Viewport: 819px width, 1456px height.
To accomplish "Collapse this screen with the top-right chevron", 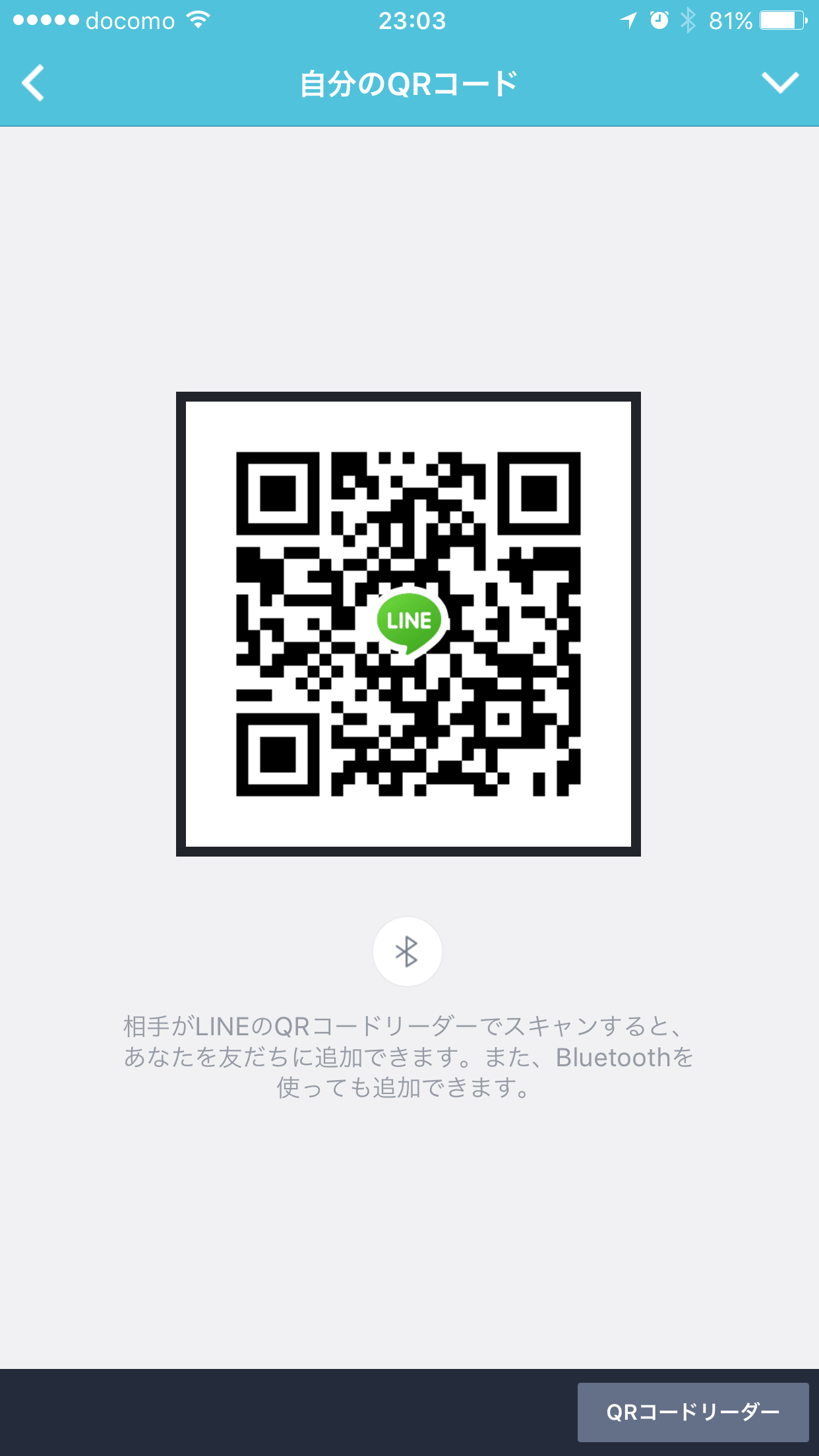I will [780, 83].
